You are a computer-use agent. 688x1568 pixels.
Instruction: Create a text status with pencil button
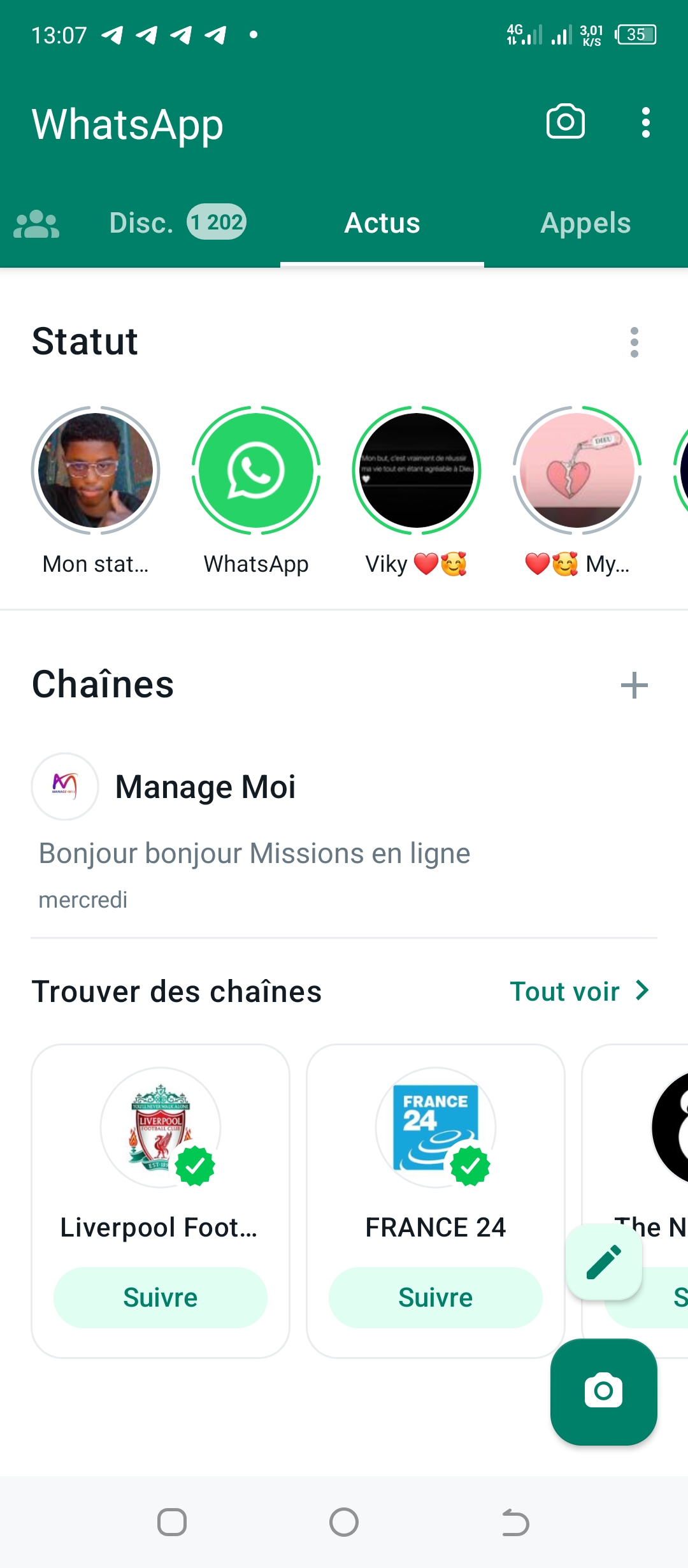click(x=603, y=1262)
